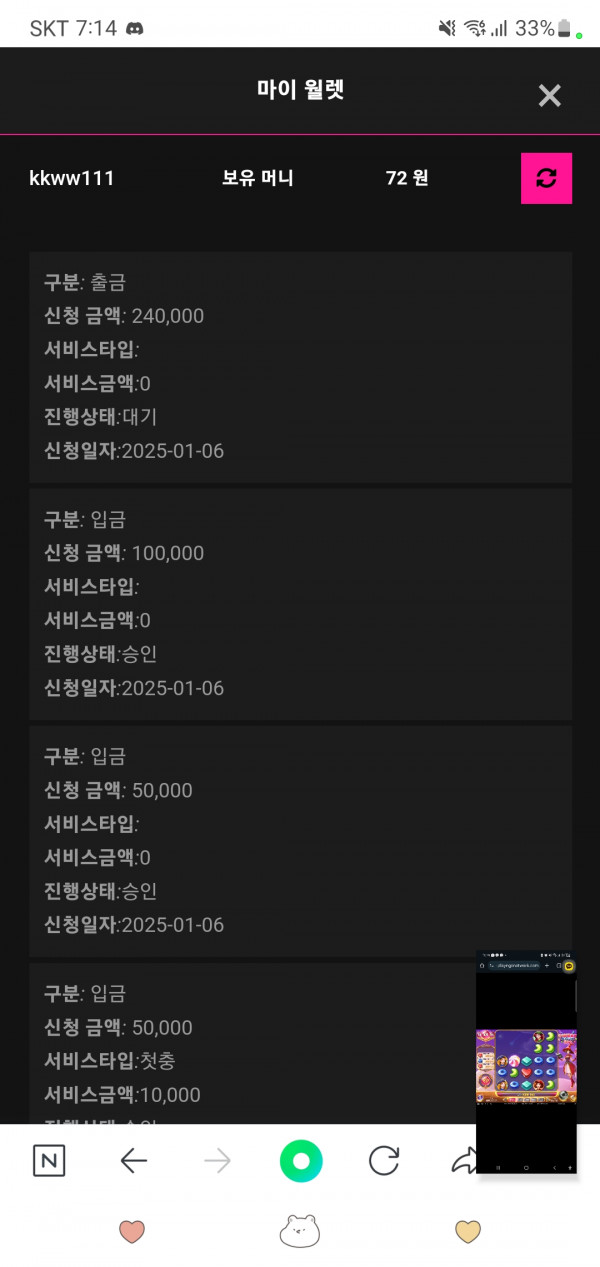Go back to the previous page

(x=133, y=1160)
